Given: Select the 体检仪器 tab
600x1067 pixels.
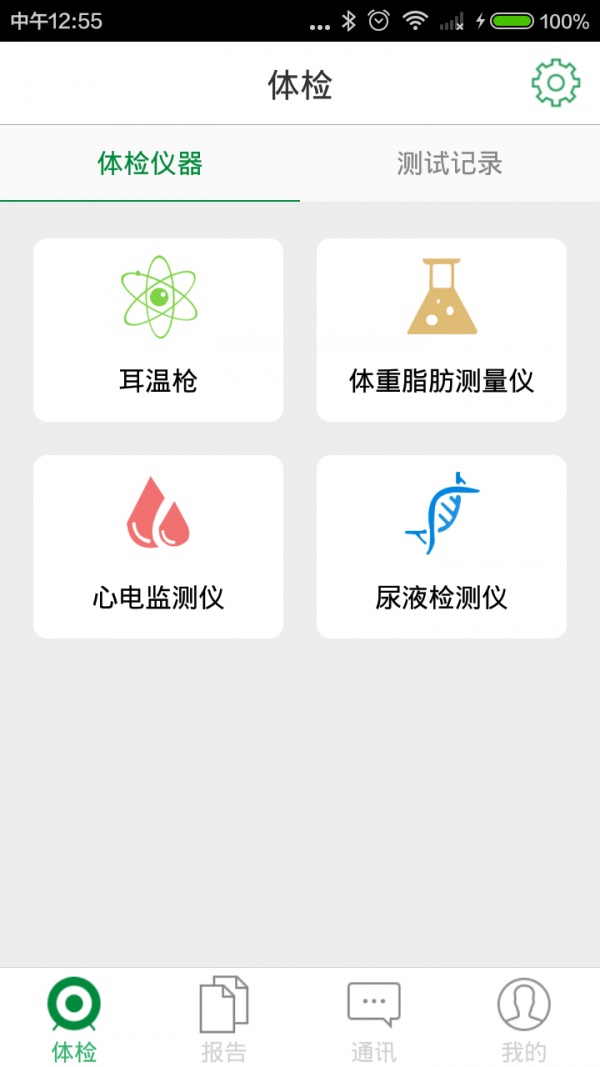Looking at the screenshot, I should 150,164.
